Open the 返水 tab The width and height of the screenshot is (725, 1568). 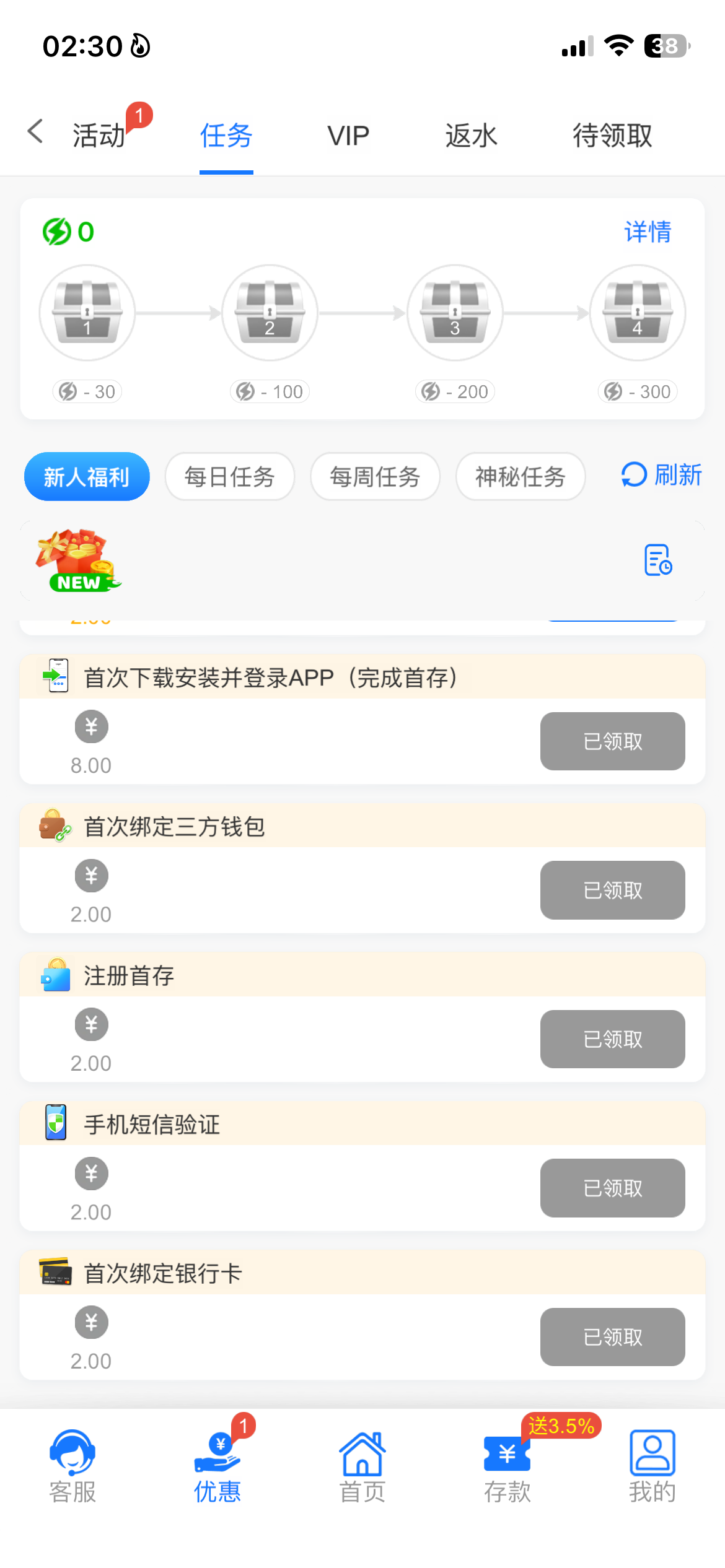point(471,135)
